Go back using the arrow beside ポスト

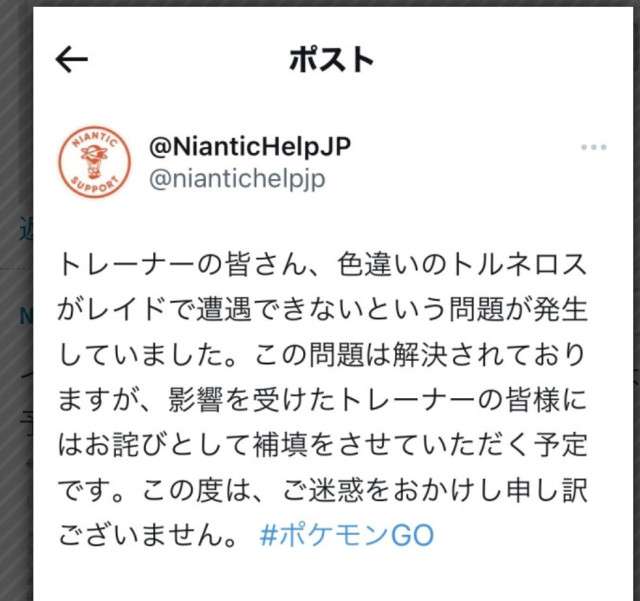(72, 60)
